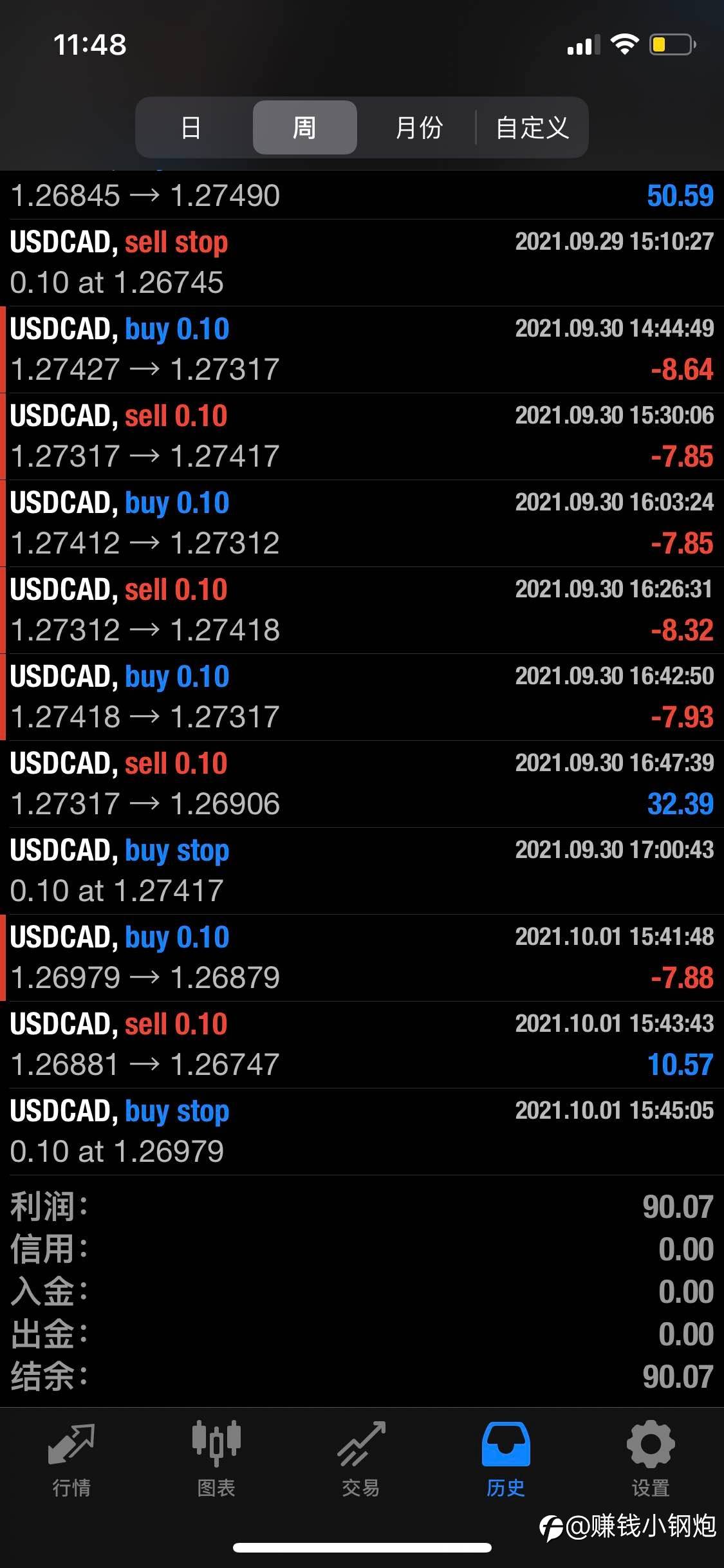Open USDCAD buy stop order at 1.26979
Screen dimensions: 724x1568
[362, 1132]
